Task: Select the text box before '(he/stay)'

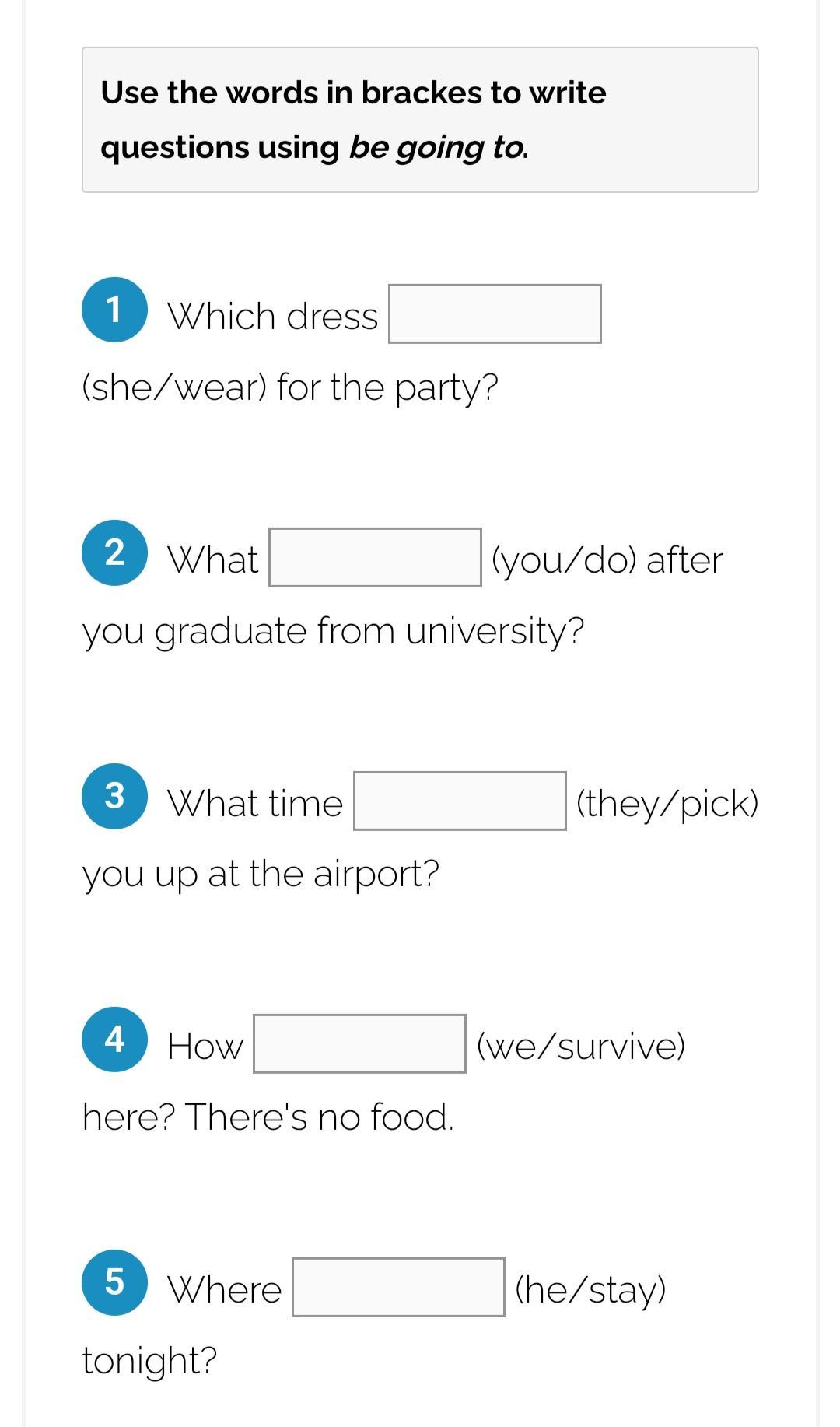Action: click(x=398, y=1287)
